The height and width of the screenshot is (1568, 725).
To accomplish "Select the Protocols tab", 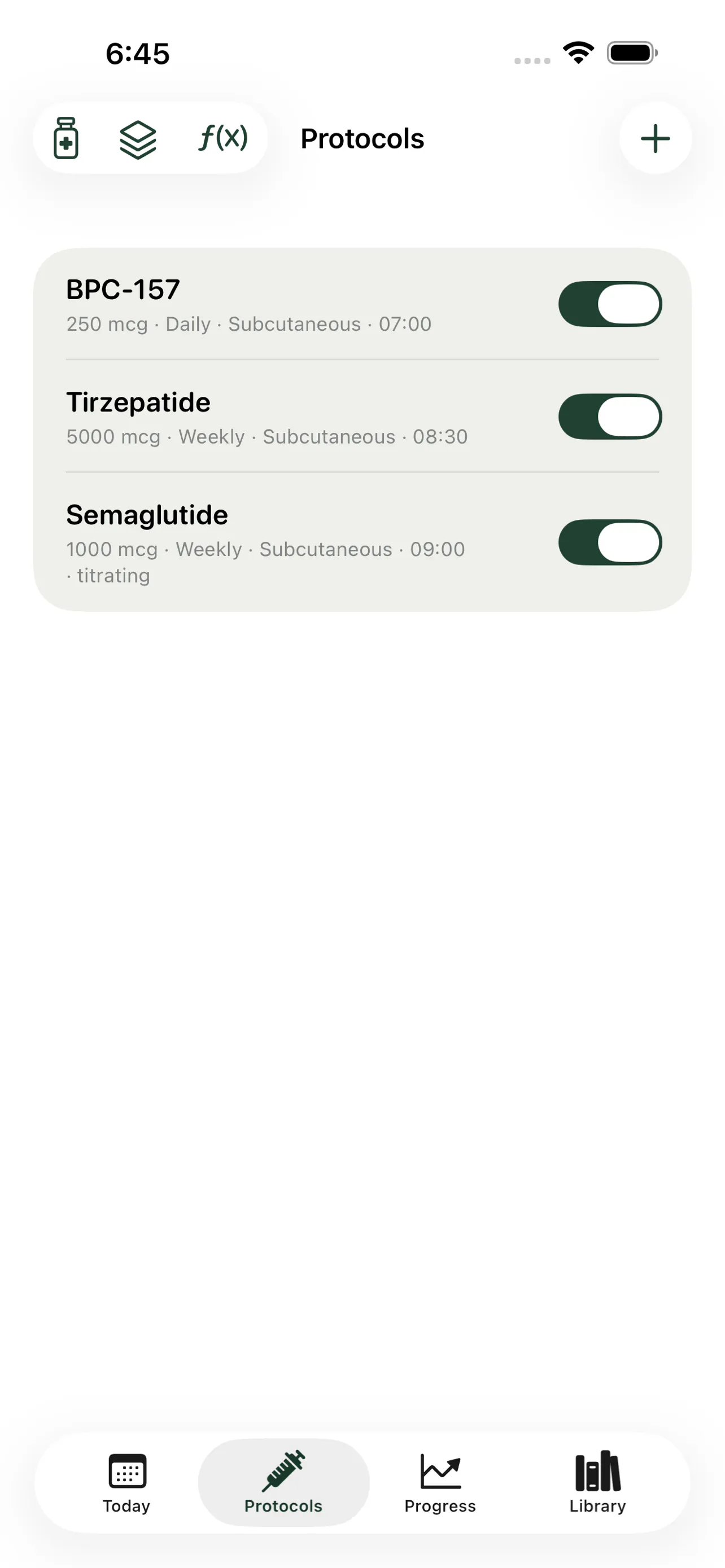I will click(x=283, y=1483).
